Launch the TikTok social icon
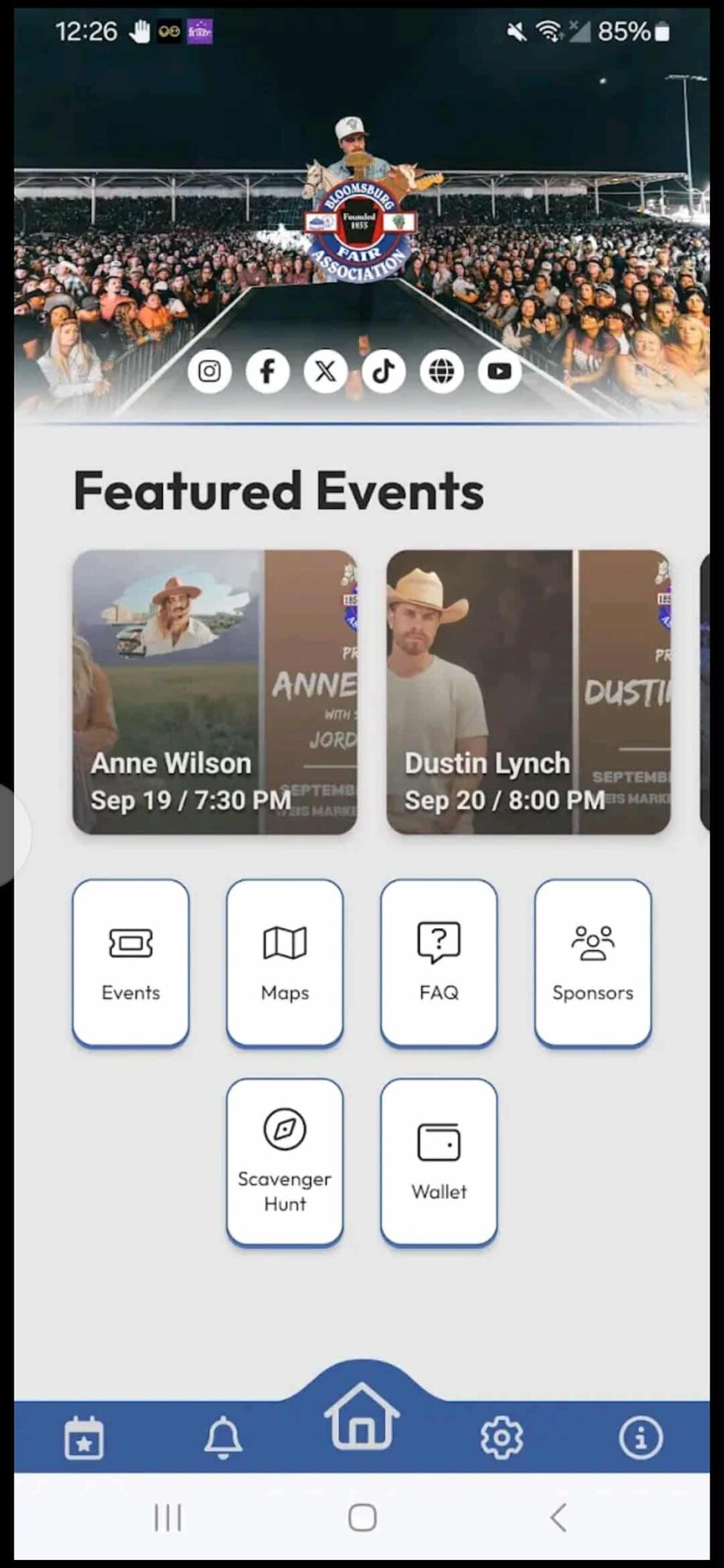The image size is (724, 1568). 383,371
